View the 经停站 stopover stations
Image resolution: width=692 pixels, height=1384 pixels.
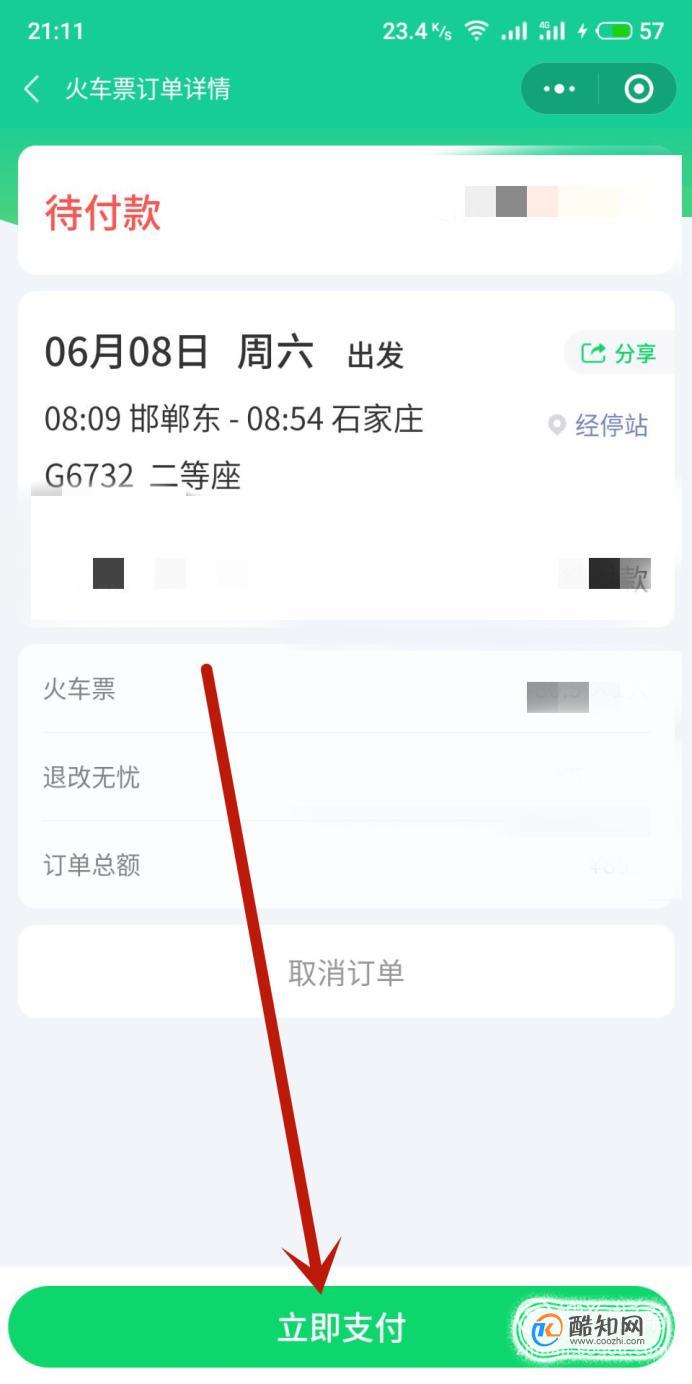tap(599, 425)
